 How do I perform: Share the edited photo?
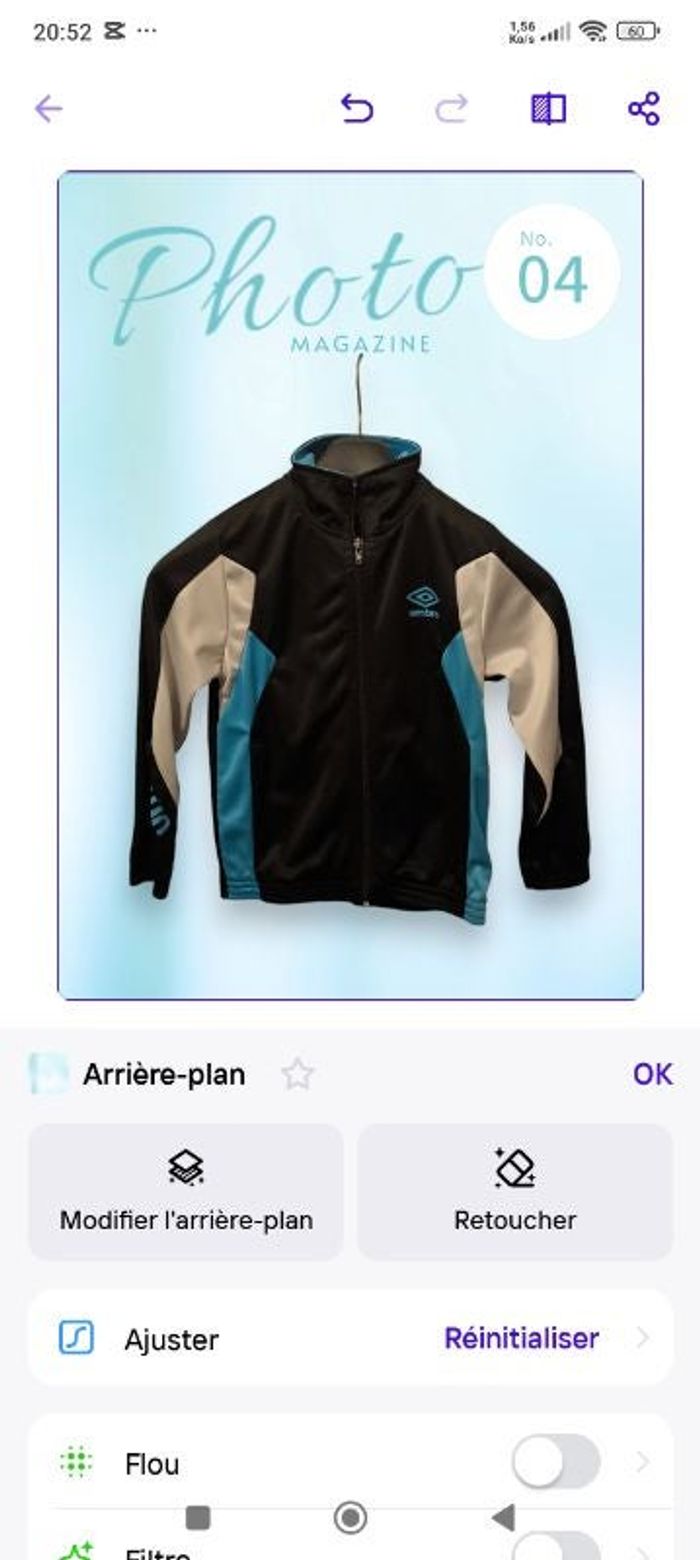pyautogui.click(x=644, y=109)
